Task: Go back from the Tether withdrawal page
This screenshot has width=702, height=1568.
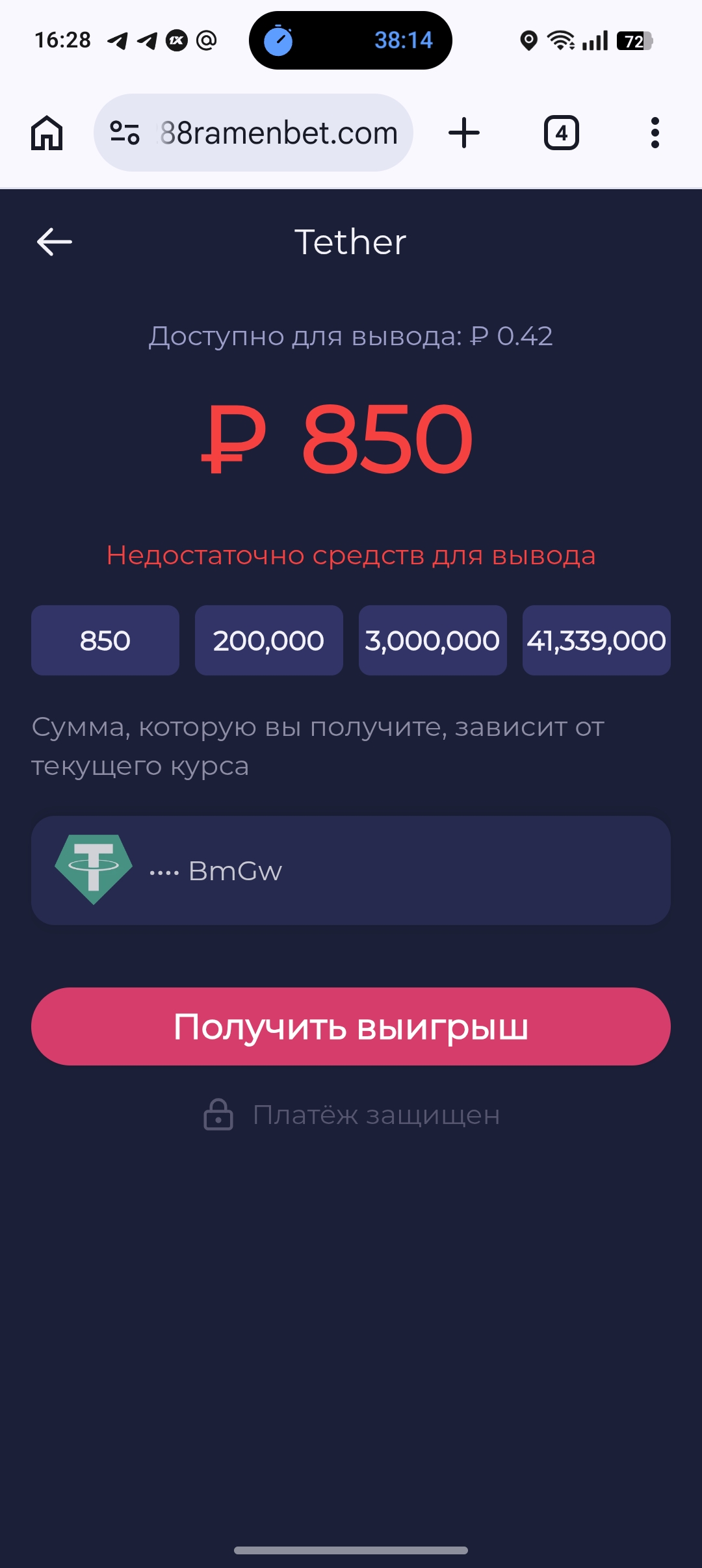Action: pyautogui.click(x=55, y=242)
